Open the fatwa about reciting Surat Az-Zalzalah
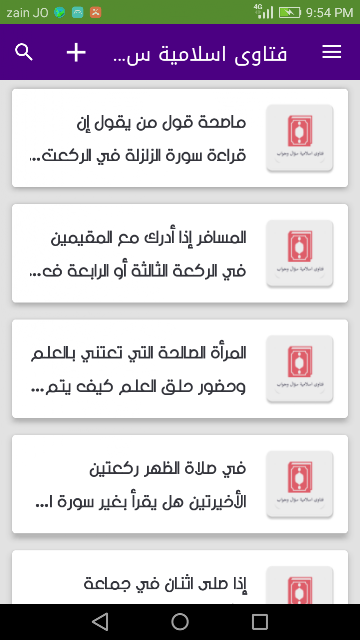The image size is (360, 640). 180,138
